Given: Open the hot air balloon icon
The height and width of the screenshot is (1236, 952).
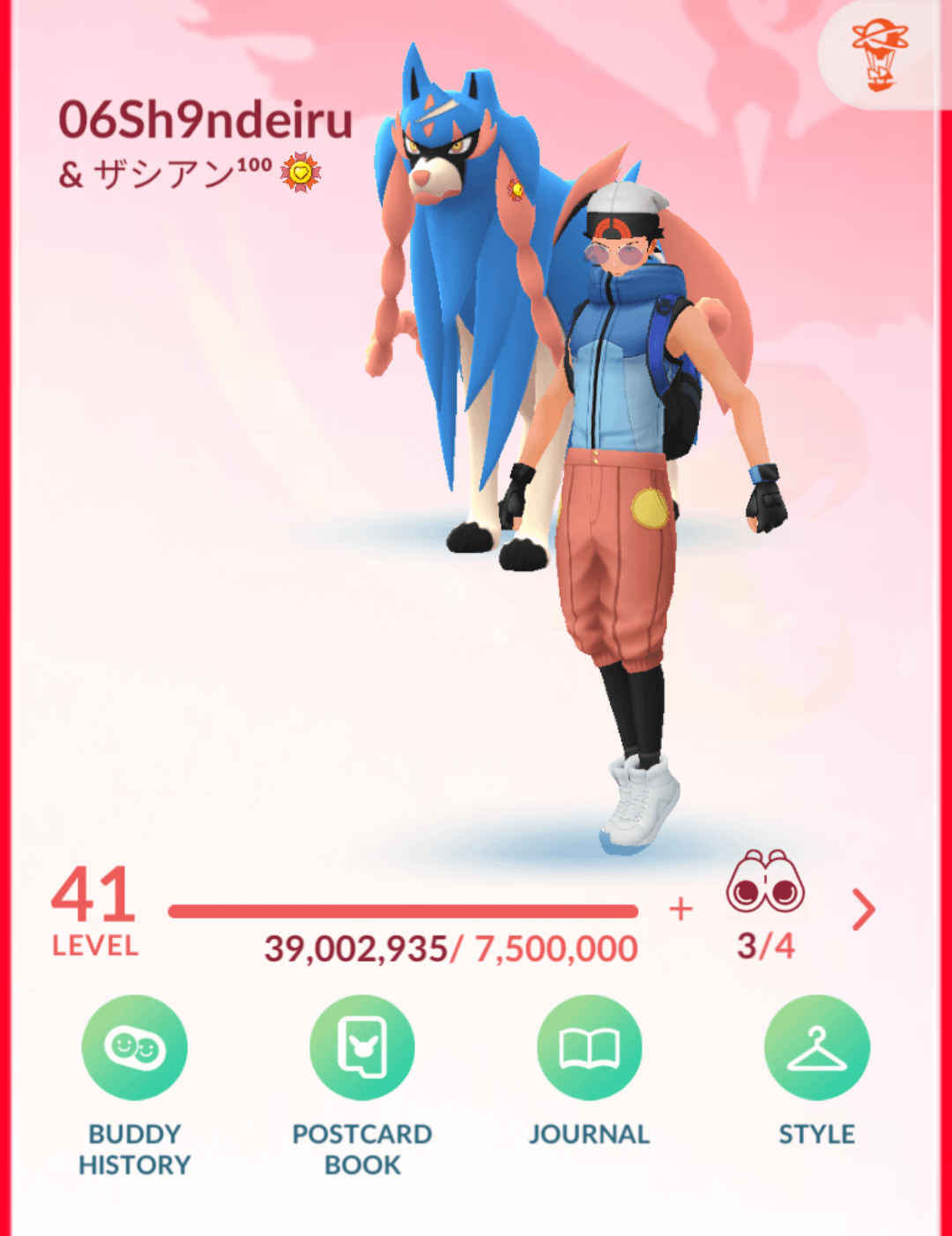Looking at the screenshot, I should 879,55.
